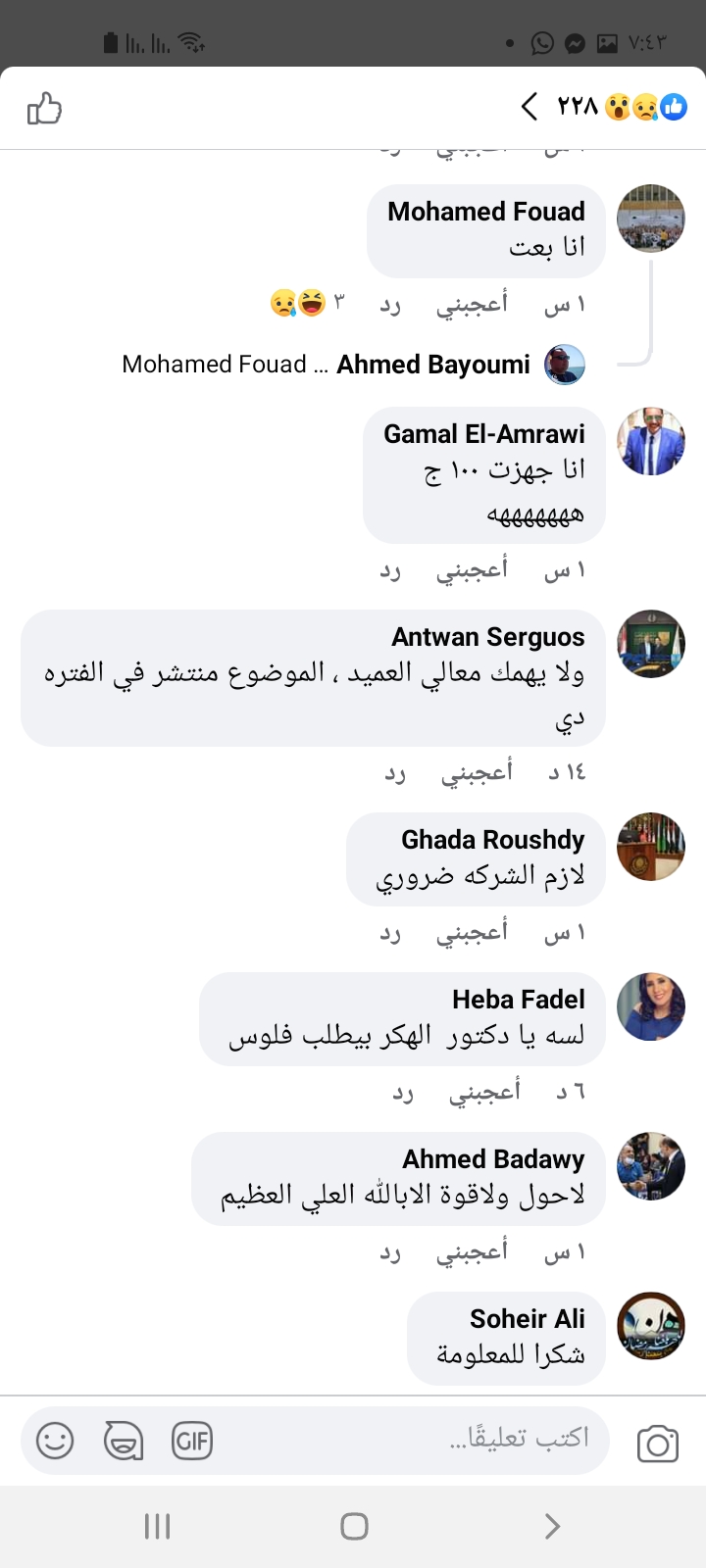Open the recent apps button in the navigation bar

click(x=157, y=1526)
